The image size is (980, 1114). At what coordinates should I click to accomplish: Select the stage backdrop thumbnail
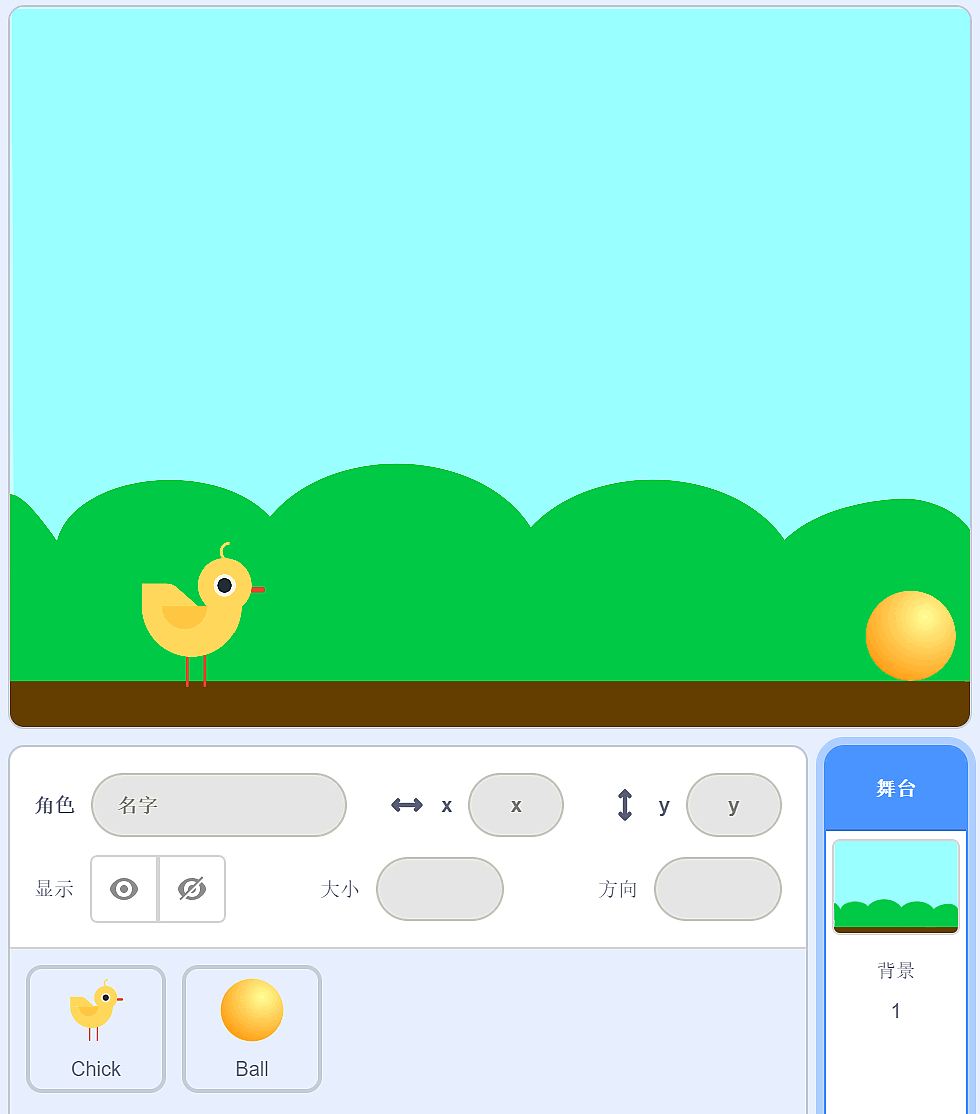(x=896, y=886)
